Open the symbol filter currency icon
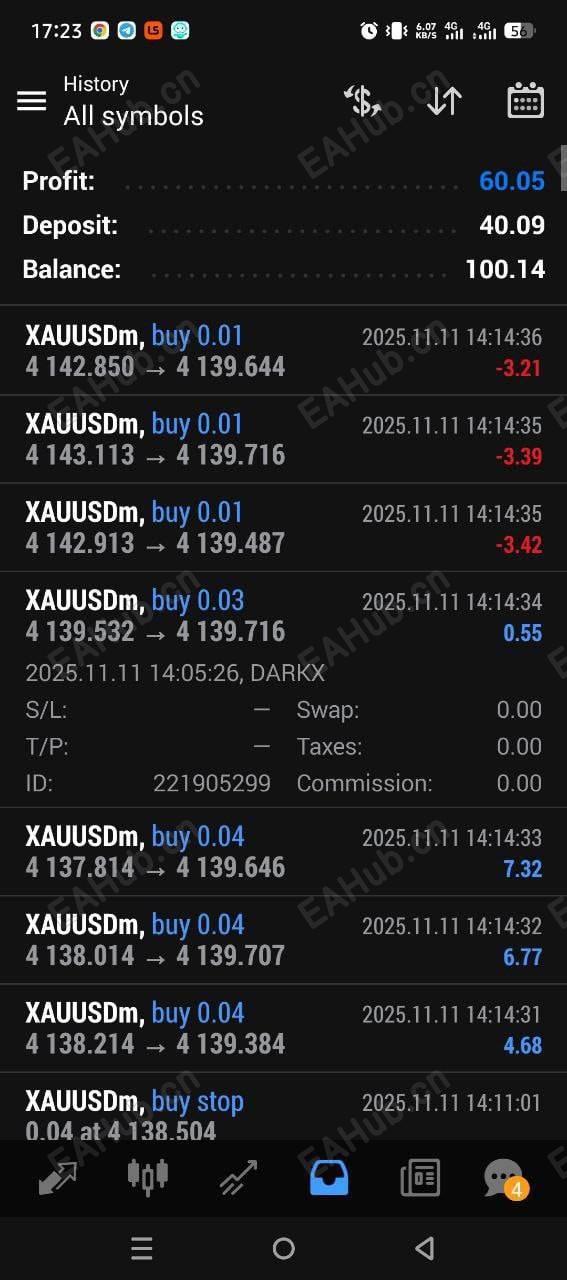The image size is (567, 1280). pos(362,101)
